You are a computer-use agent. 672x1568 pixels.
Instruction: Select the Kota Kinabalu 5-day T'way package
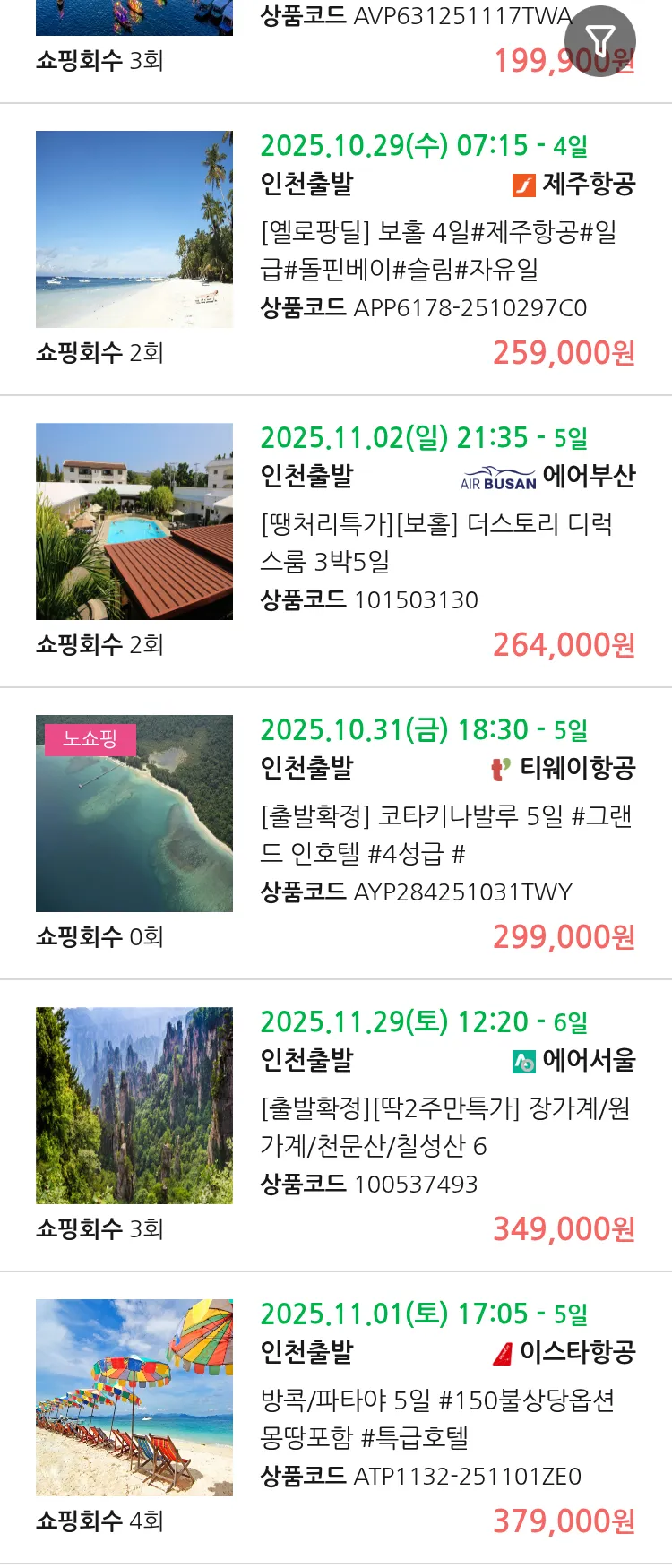point(446,834)
